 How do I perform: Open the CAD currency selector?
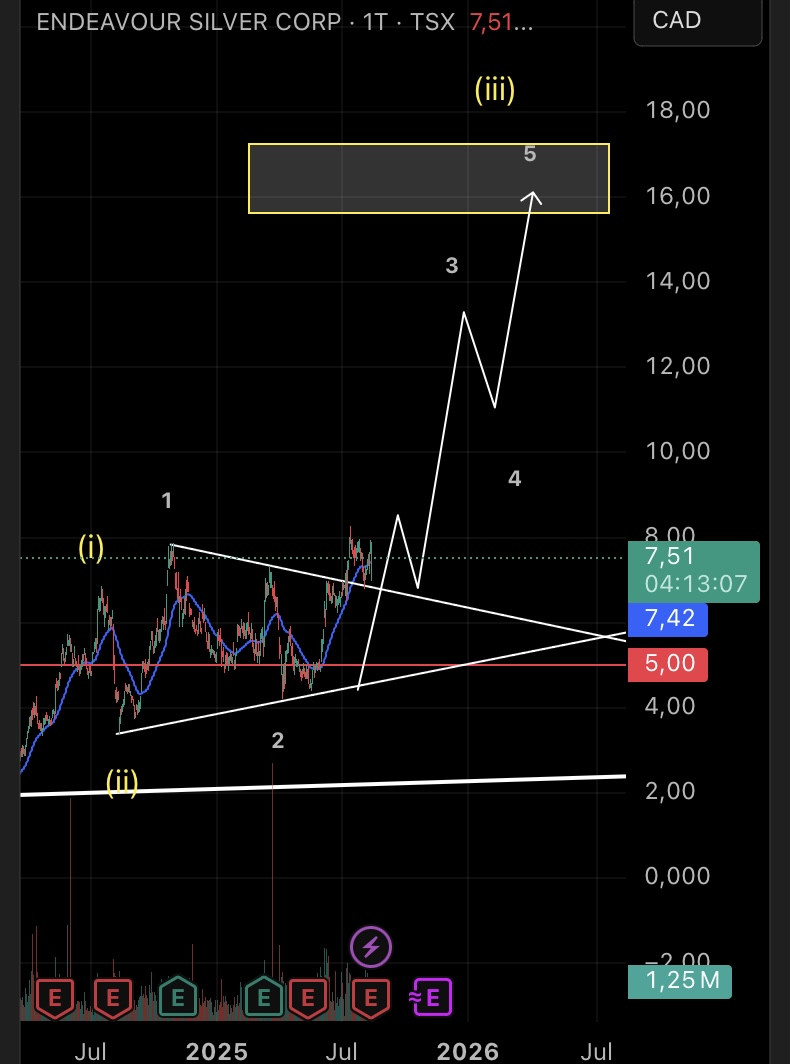[x=697, y=22]
